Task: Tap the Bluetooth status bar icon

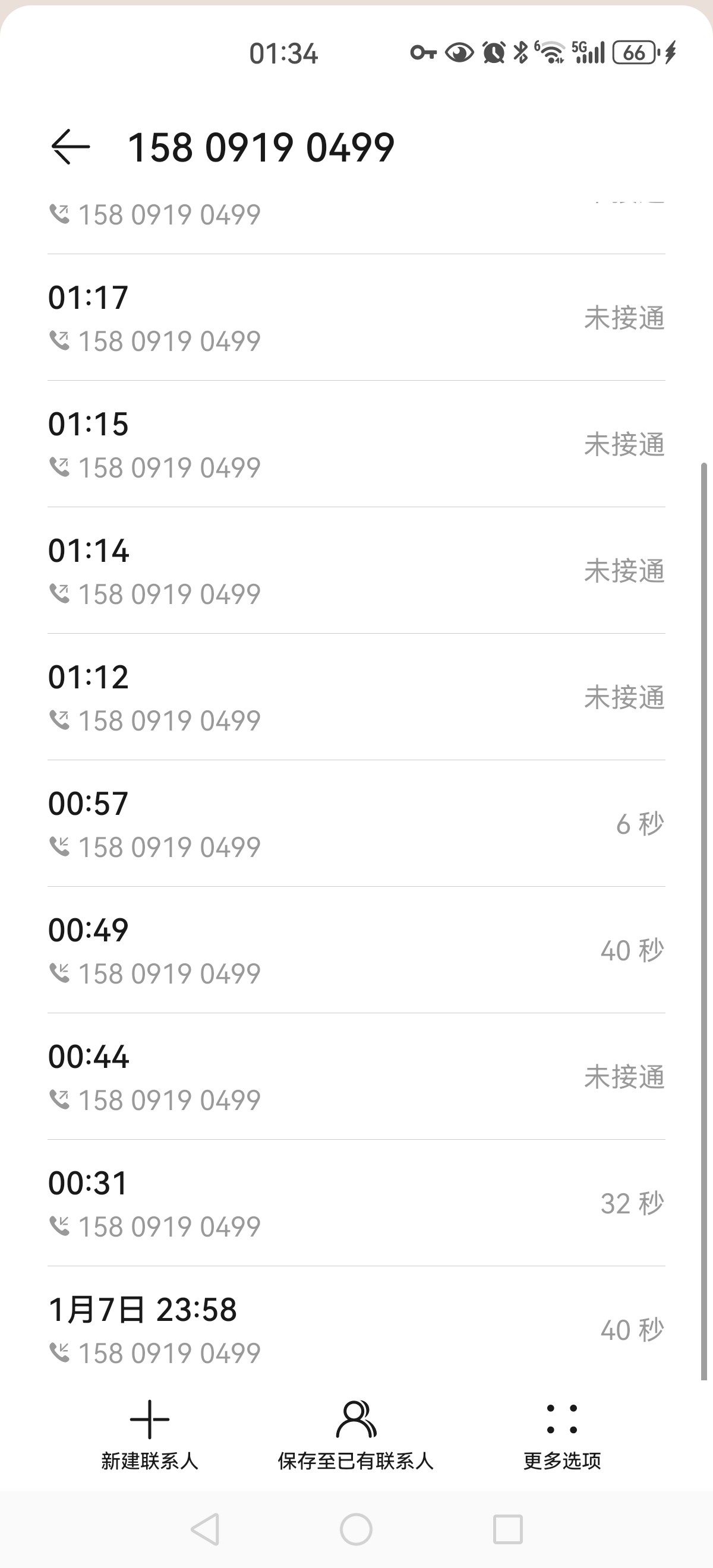Action: coord(520,53)
